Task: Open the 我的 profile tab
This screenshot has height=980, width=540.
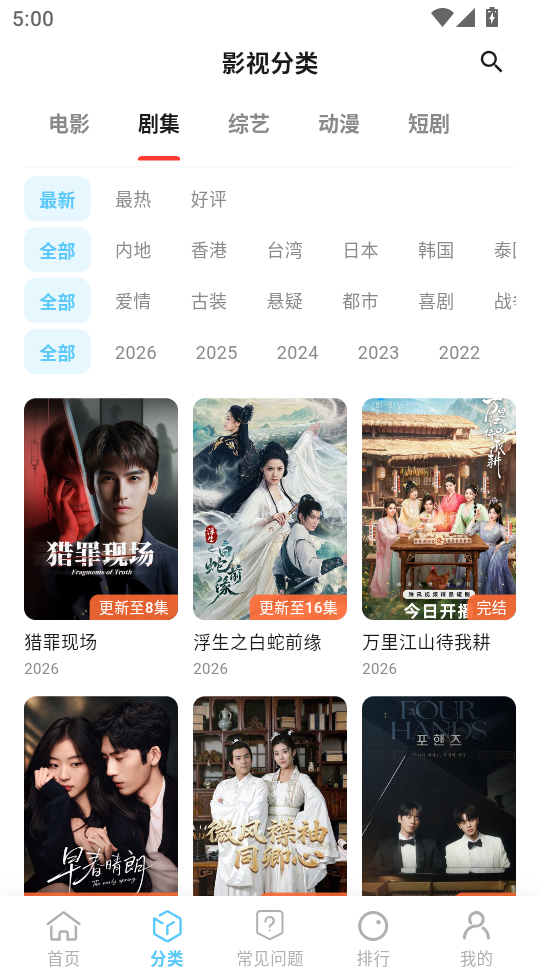Action: [x=476, y=938]
